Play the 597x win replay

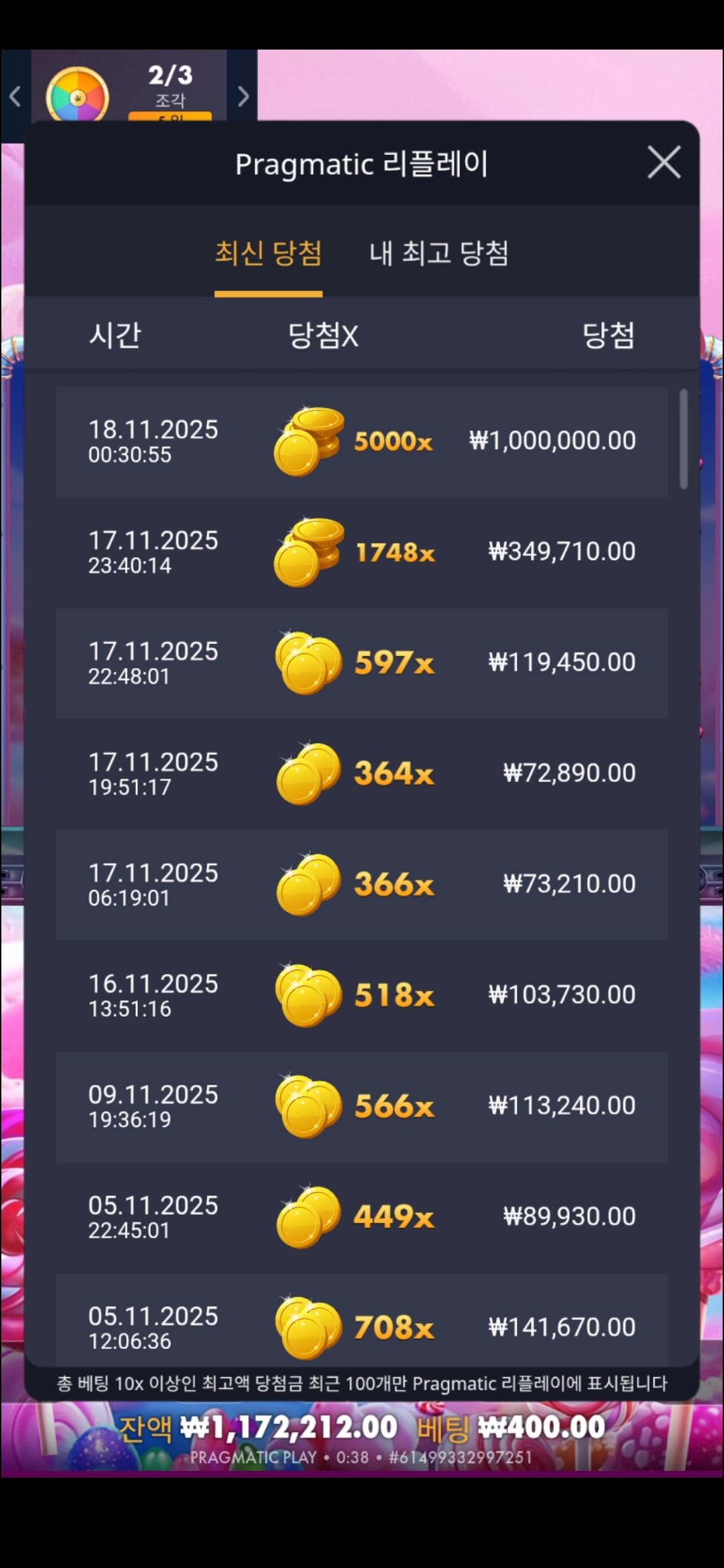click(x=362, y=663)
